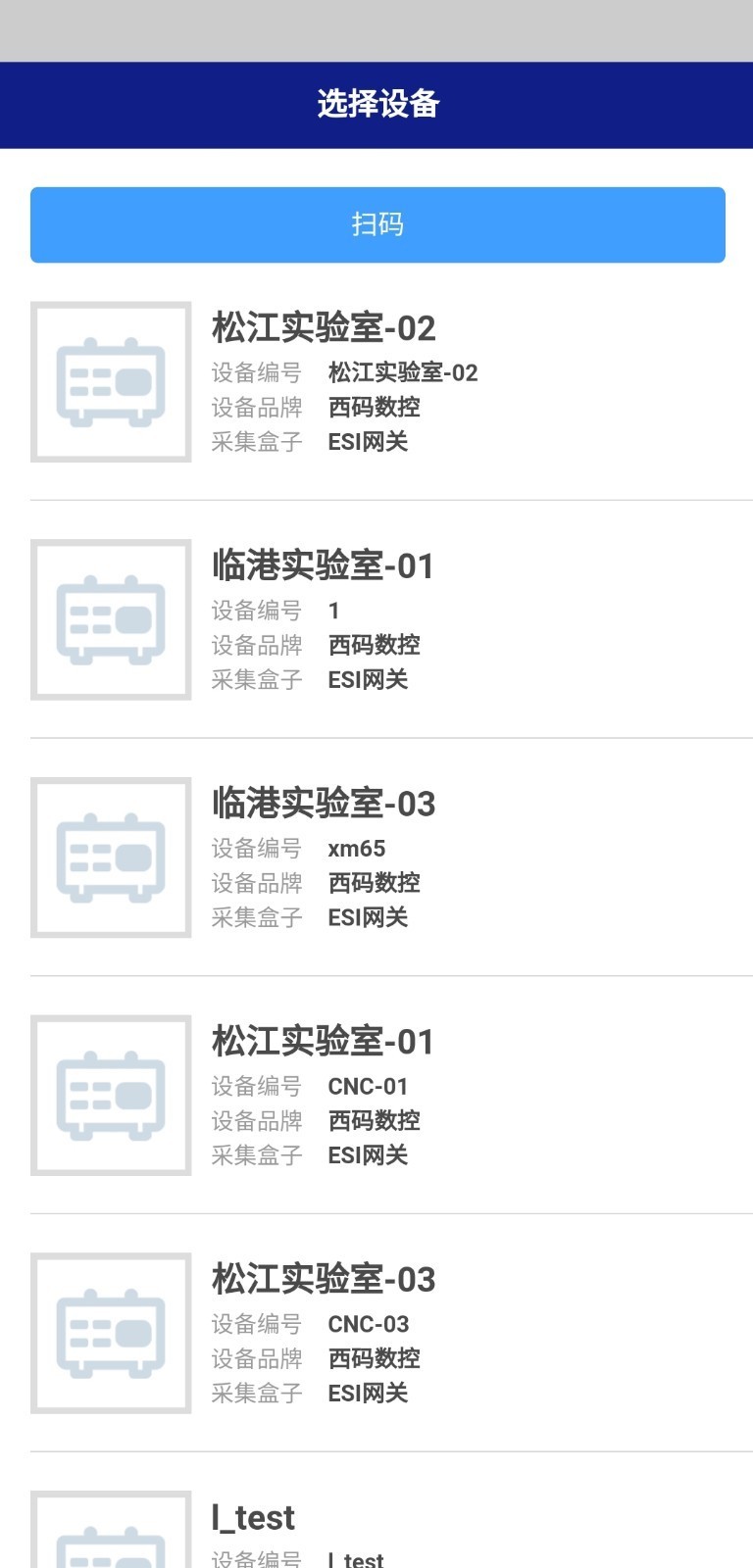This screenshot has height=1568, width=753.
Task: Tap the 临港实验室-01 machine thumbnail icon
Action: (110, 619)
